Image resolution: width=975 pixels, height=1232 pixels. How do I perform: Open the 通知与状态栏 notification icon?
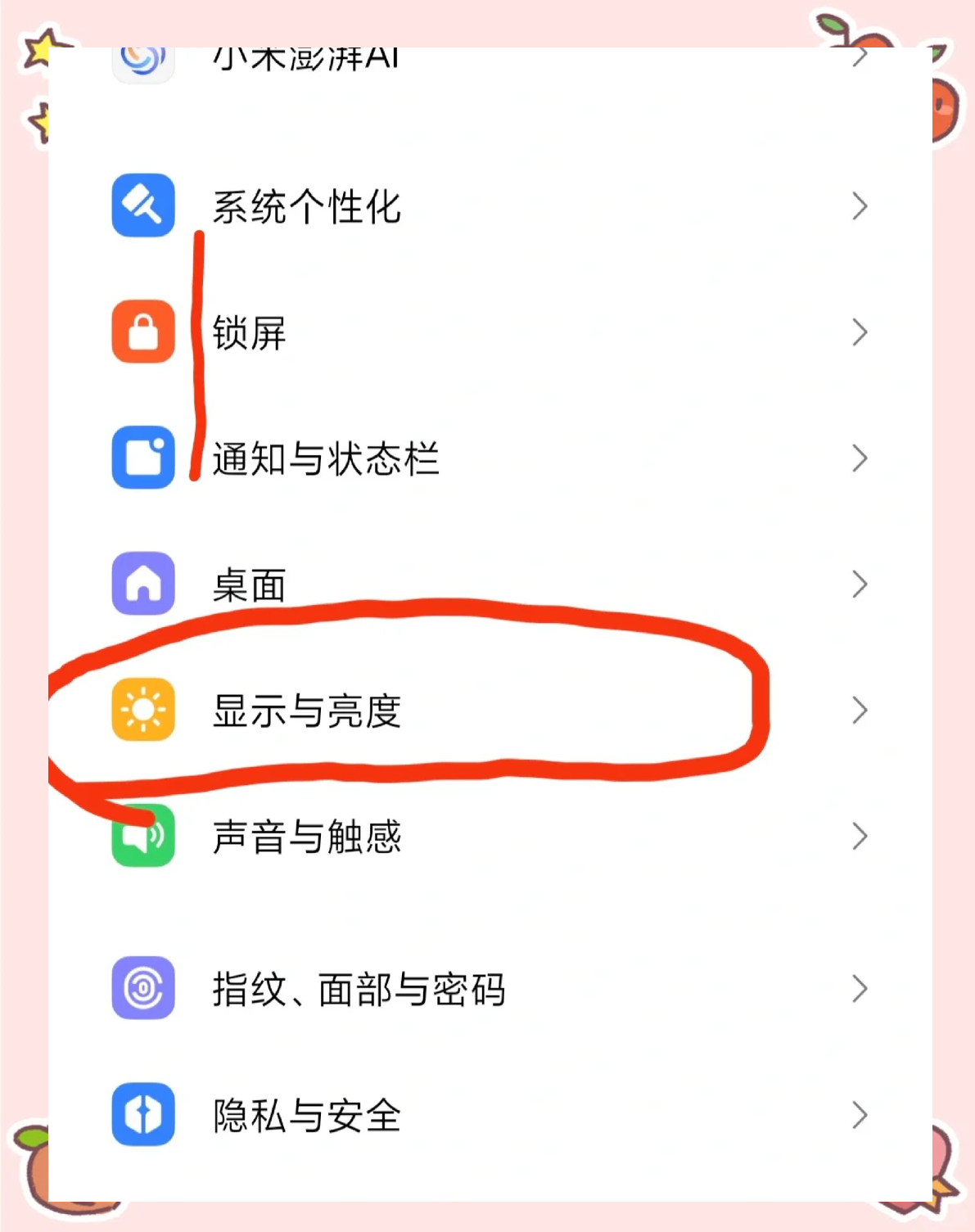(142, 458)
